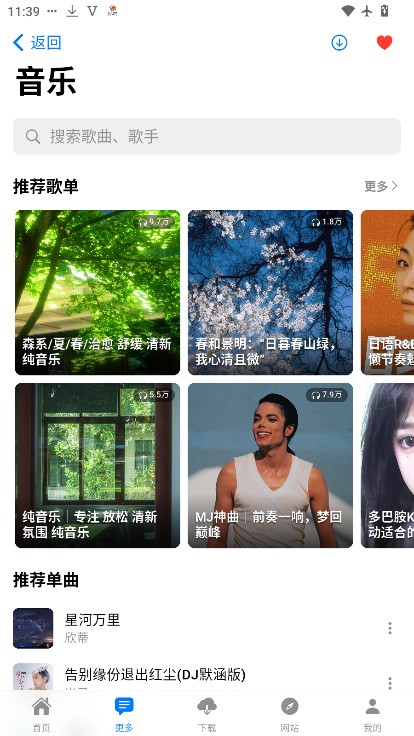Open the 我的 tab

(x=373, y=714)
